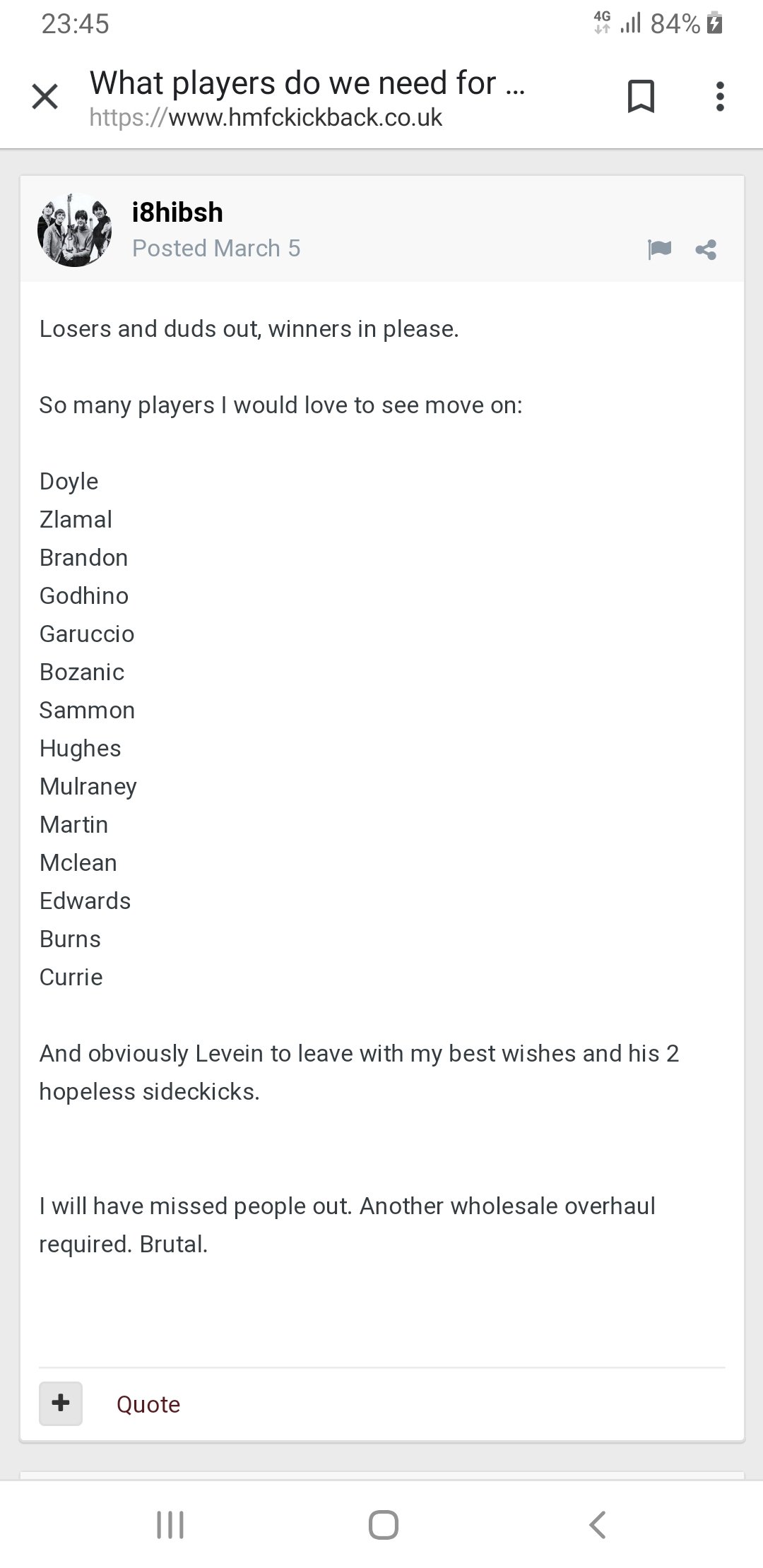Go back using the system back button
Viewport: 763px width, 1568px height.
(x=597, y=1525)
